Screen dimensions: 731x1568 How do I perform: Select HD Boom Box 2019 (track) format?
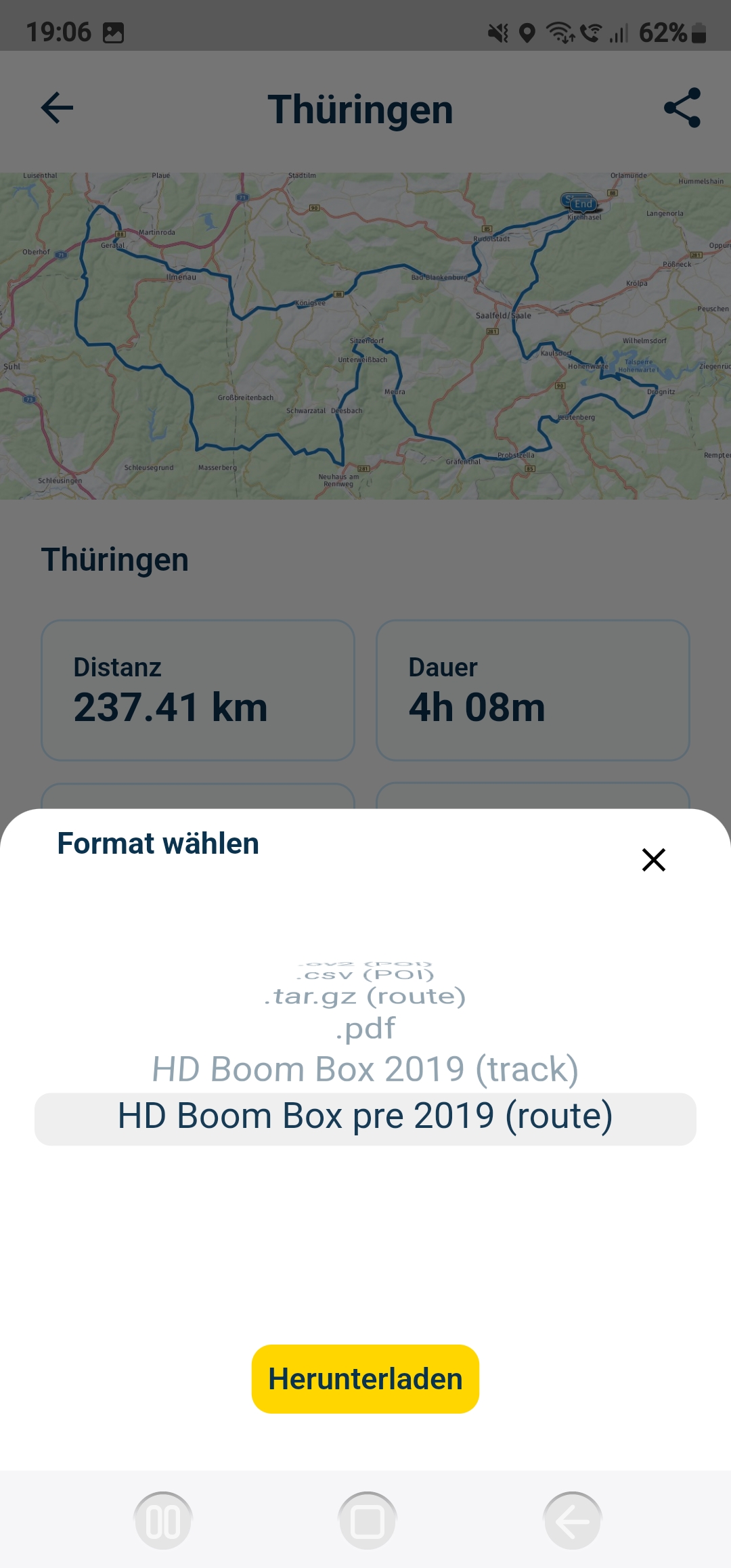[365, 1070]
